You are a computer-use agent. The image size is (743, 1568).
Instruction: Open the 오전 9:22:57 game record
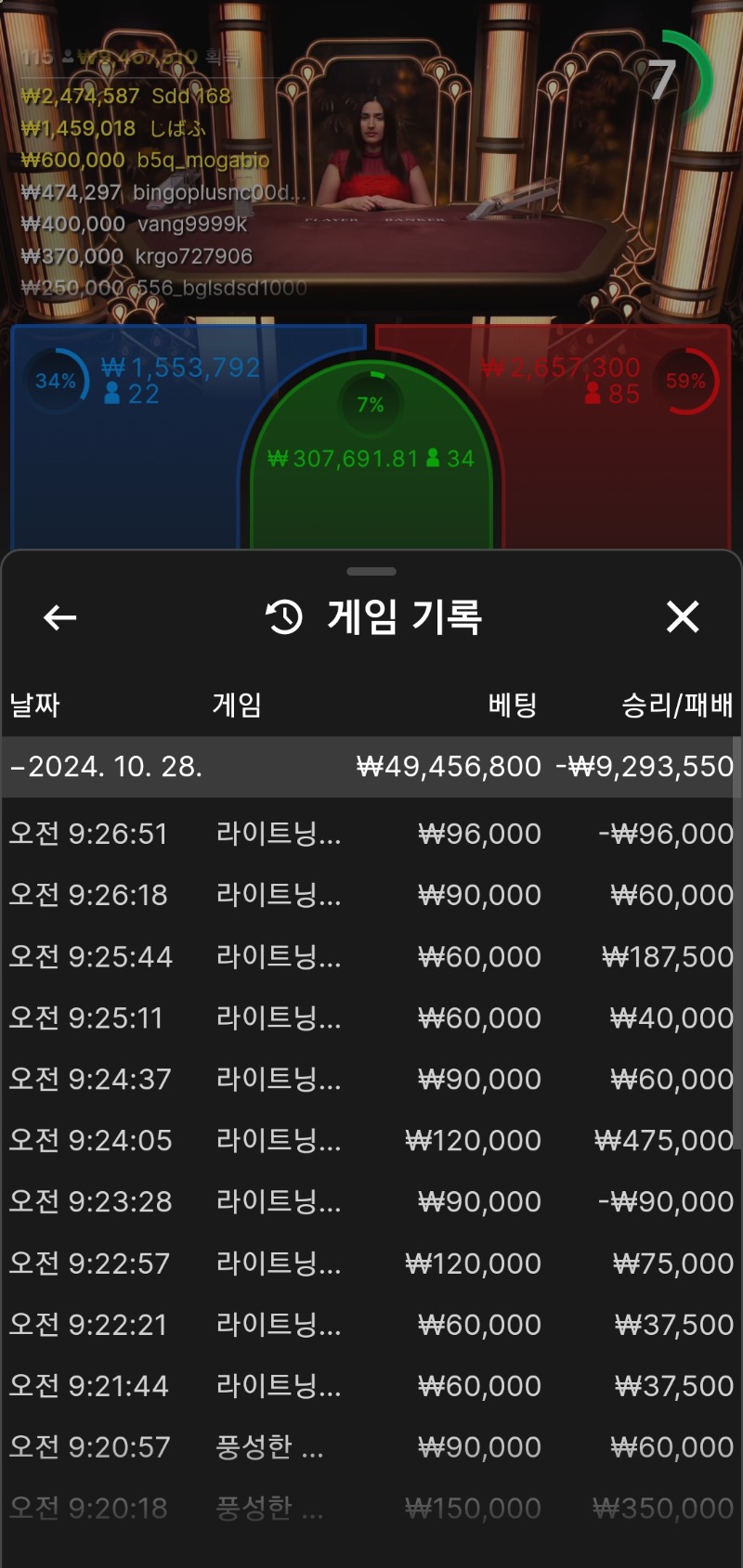point(370,1263)
